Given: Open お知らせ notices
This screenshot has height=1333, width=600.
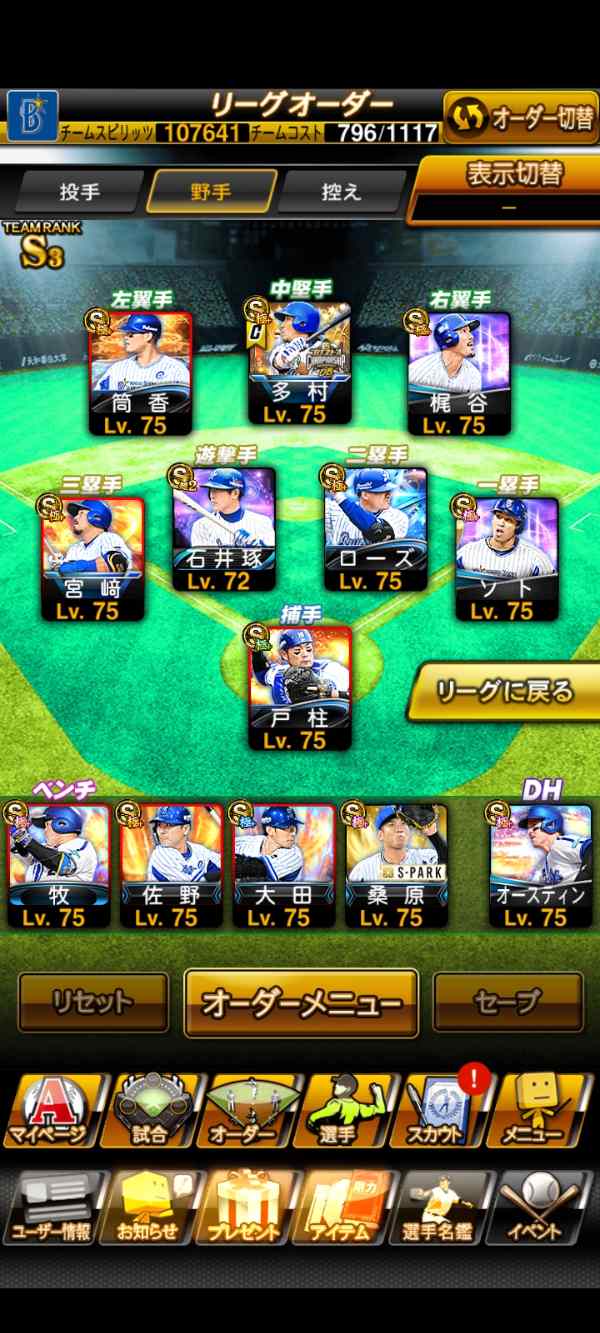Looking at the screenshot, I should [151, 1208].
